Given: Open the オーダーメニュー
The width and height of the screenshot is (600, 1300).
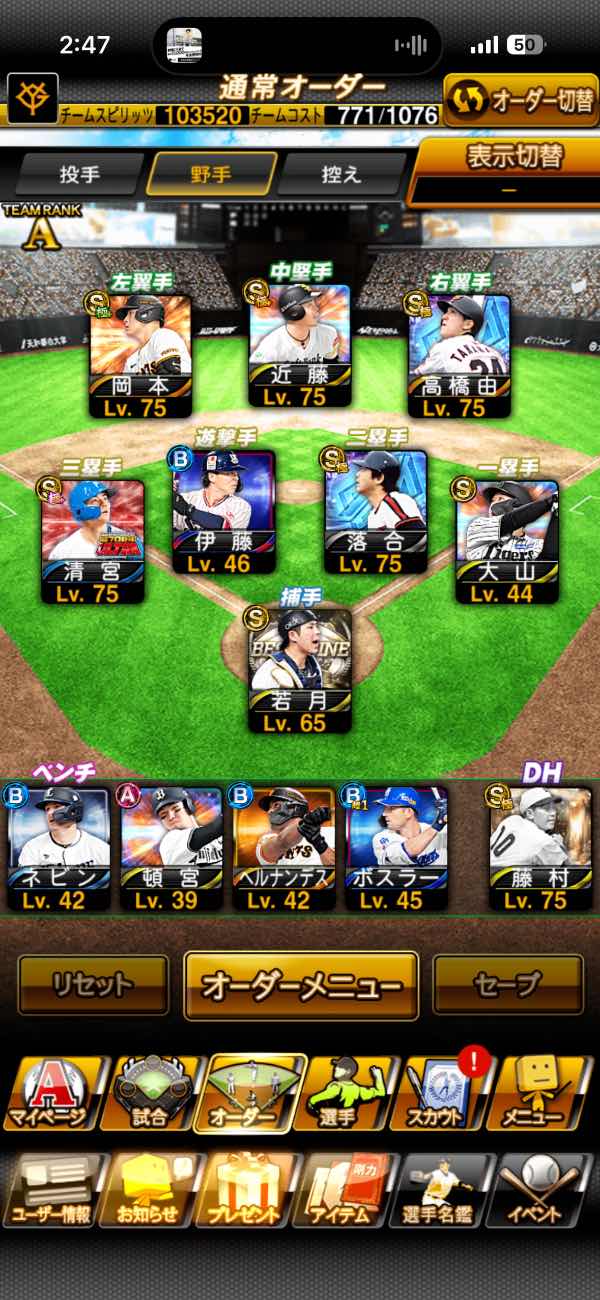Looking at the screenshot, I should (x=301, y=986).
